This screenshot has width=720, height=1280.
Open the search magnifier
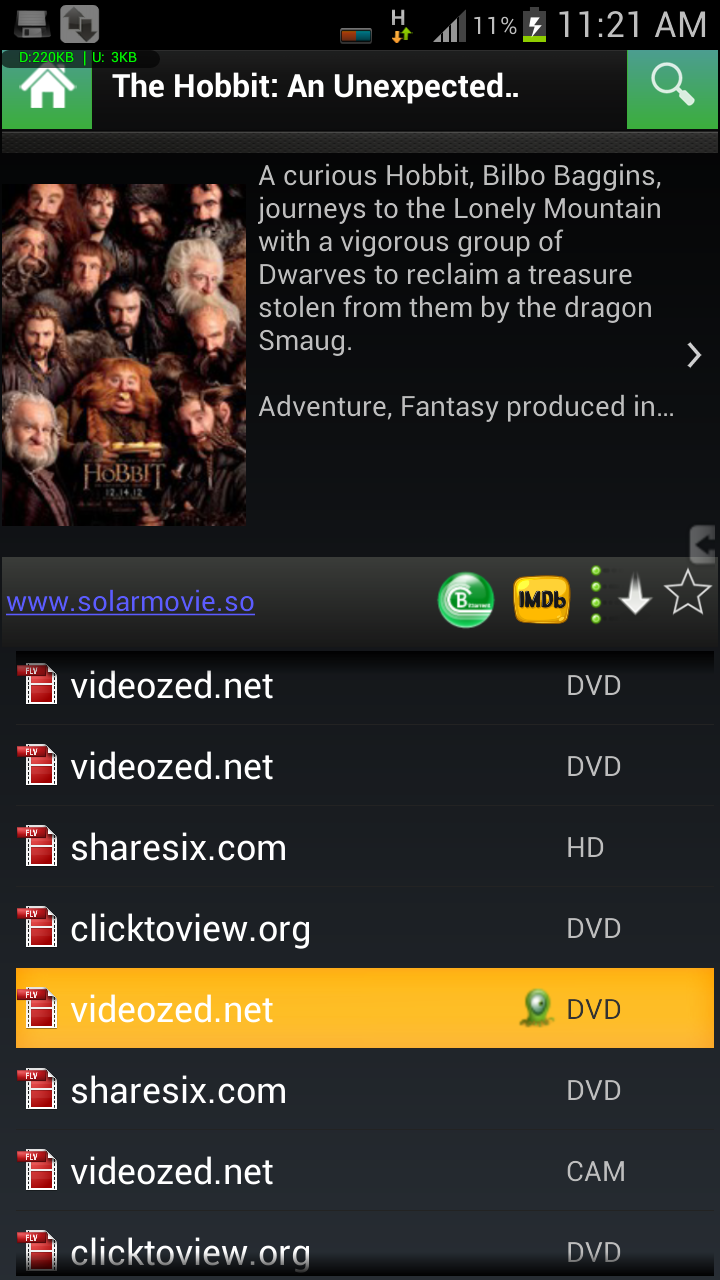point(672,89)
